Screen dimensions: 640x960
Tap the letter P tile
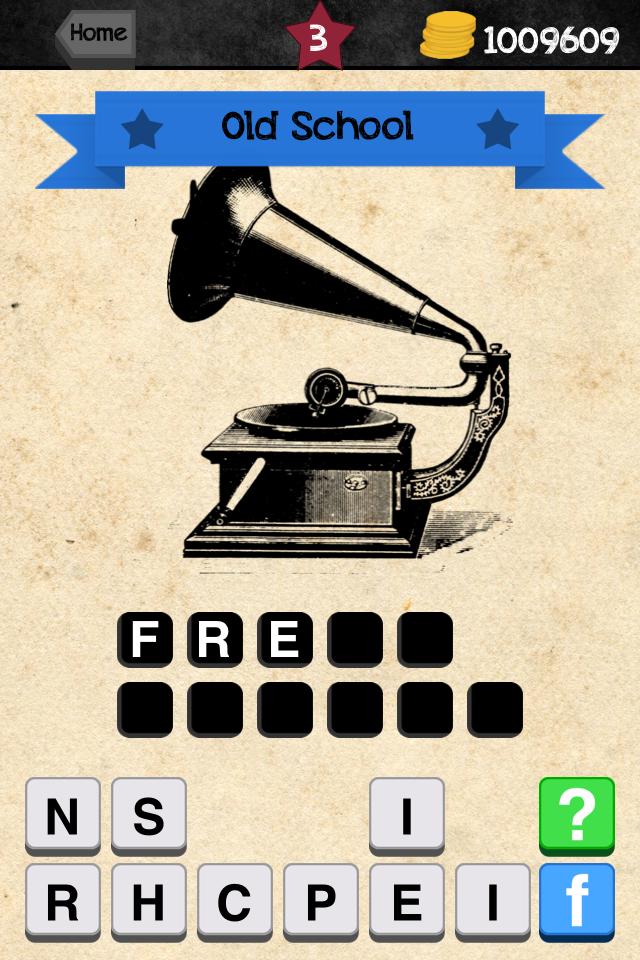pyautogui.click(x=320, y=902)
